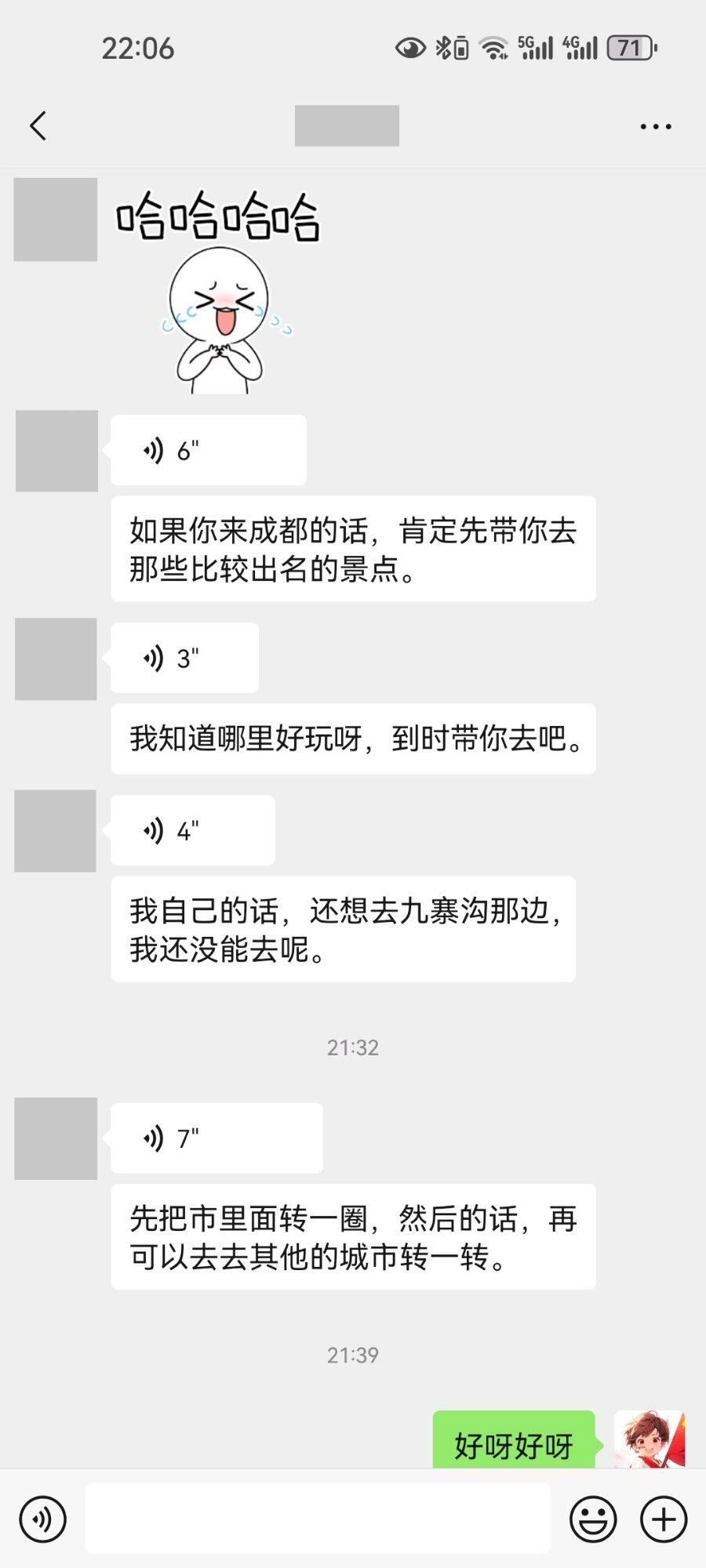Screen dimensions: 706x1568
Task: Open the plus attachment menu
Action: point(664,1519)
